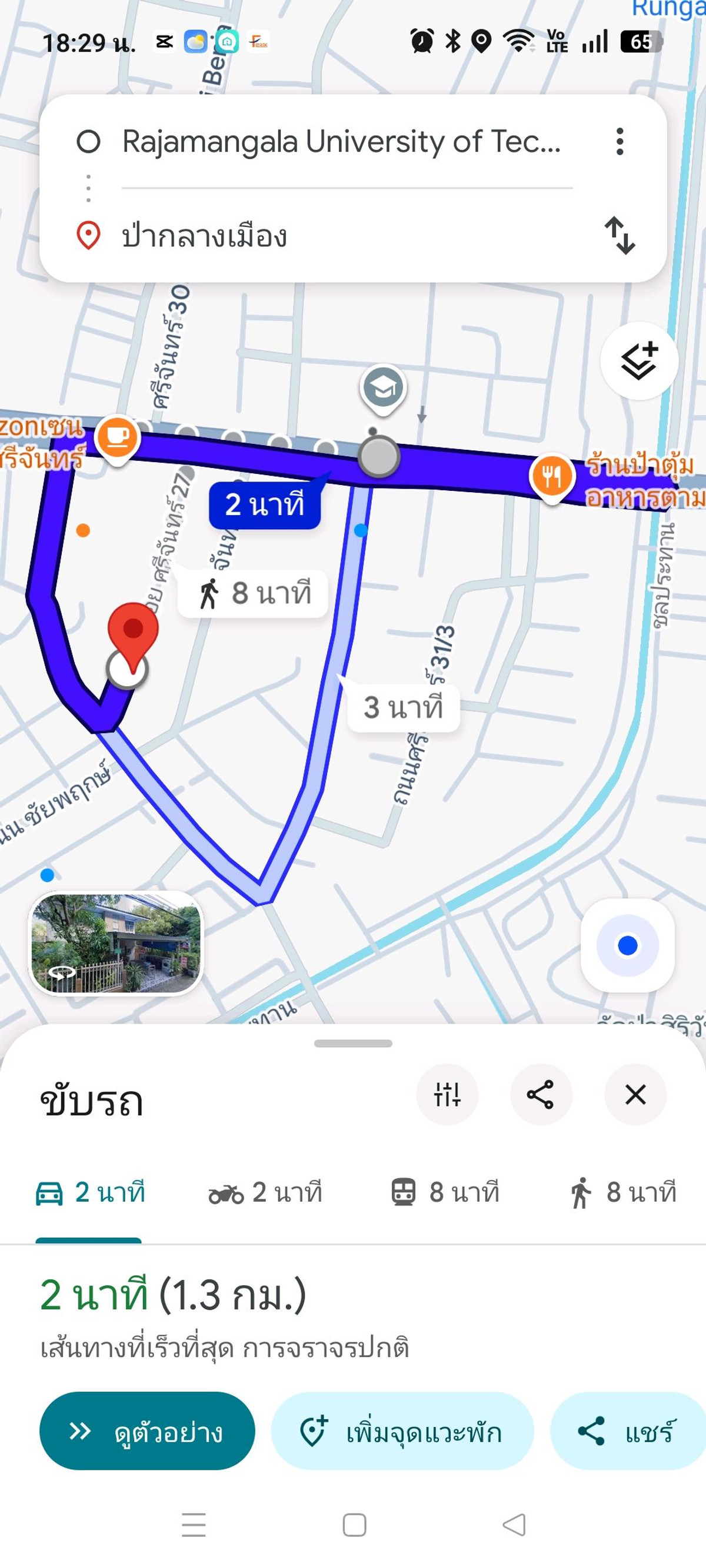Switch to the public transit tab
The image size is (706, 1568).
point(445,1192)
